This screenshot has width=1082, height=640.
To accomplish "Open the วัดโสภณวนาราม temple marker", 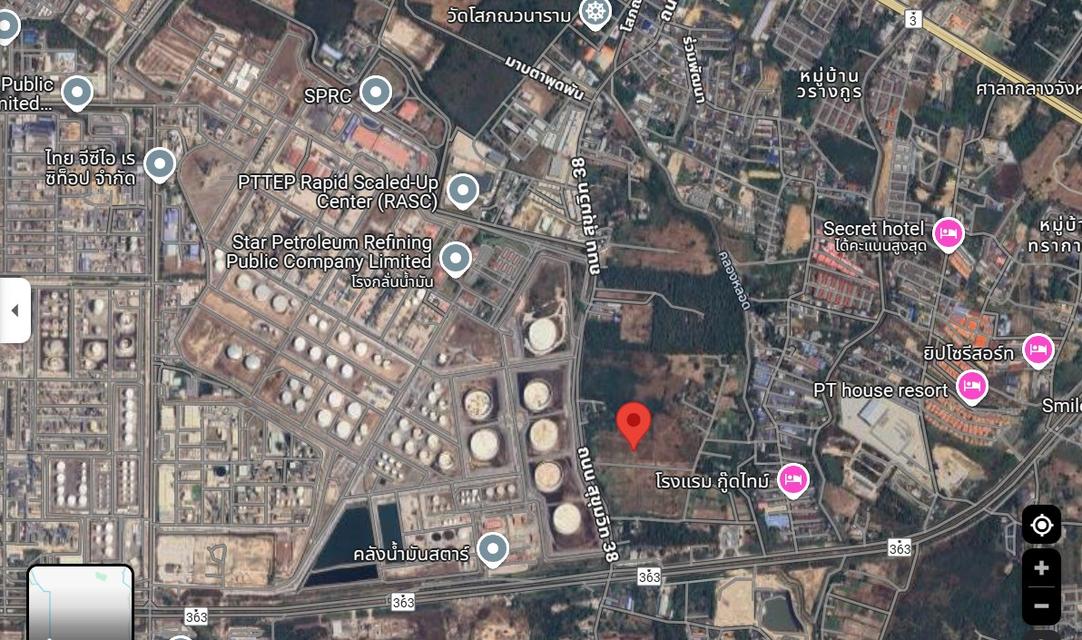I will 595,14.
